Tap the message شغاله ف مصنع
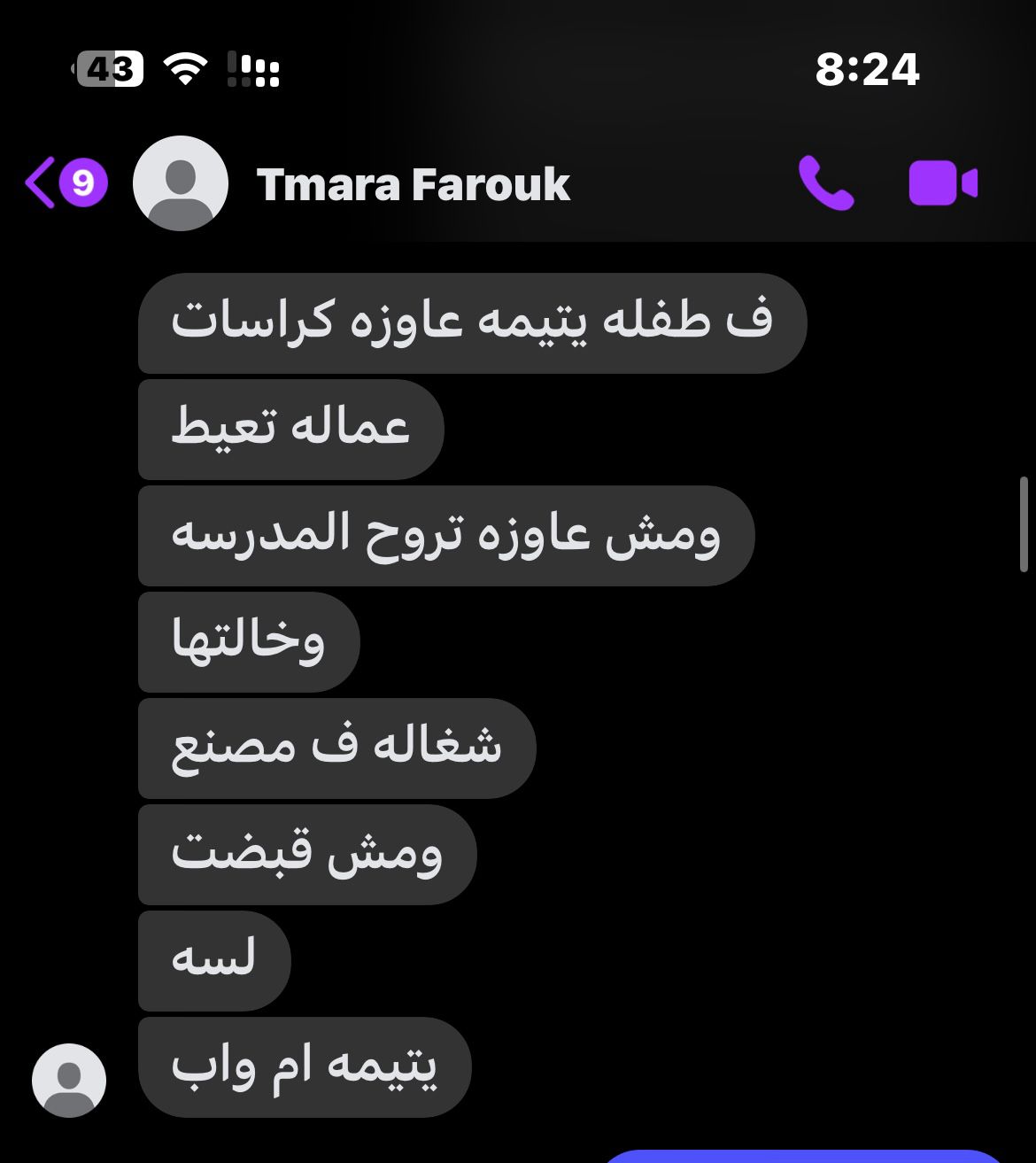The image size is (1036, 1163). (336, 747)
